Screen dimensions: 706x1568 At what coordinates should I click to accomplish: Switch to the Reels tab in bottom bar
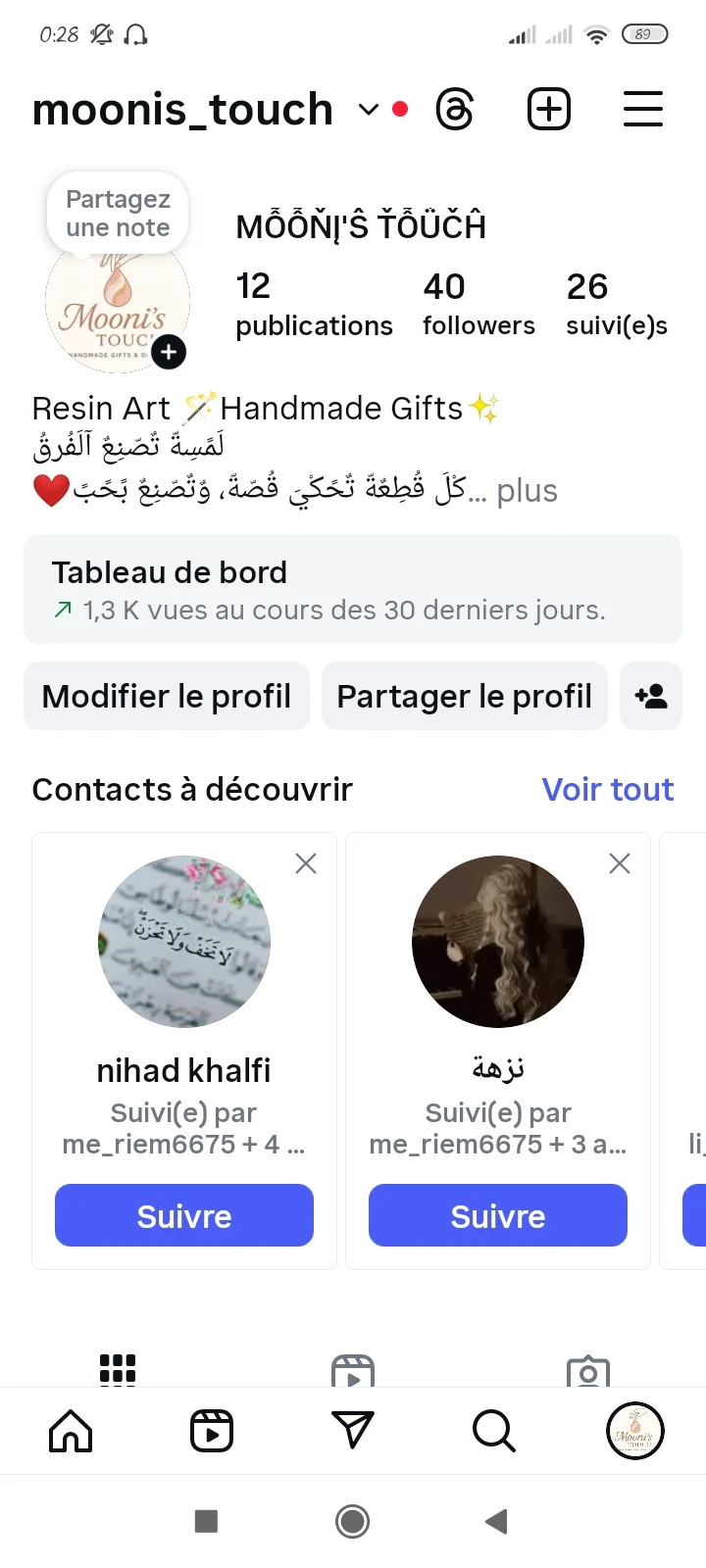(212, 1432)
